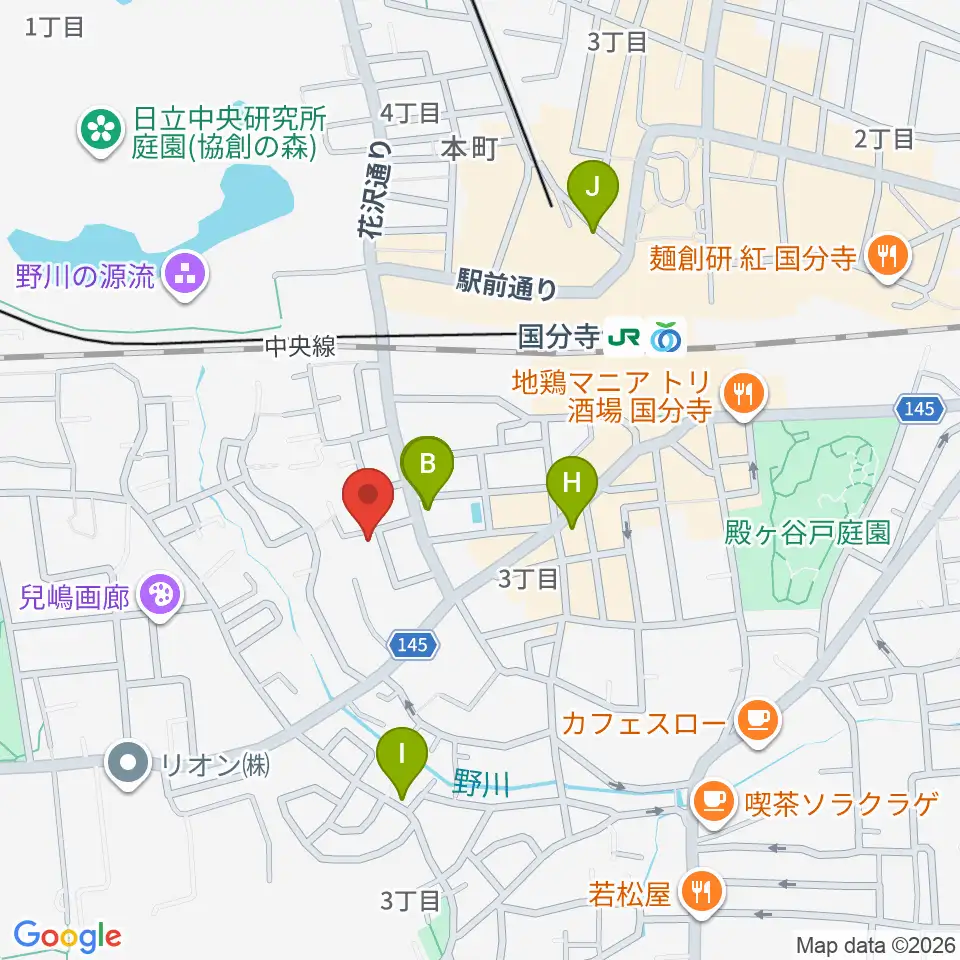Viewport: 960px width, 960px height.
Task: Open the 麺創研 紅 国分寺 restaurant pin
Action: click(x=890, y=259)
